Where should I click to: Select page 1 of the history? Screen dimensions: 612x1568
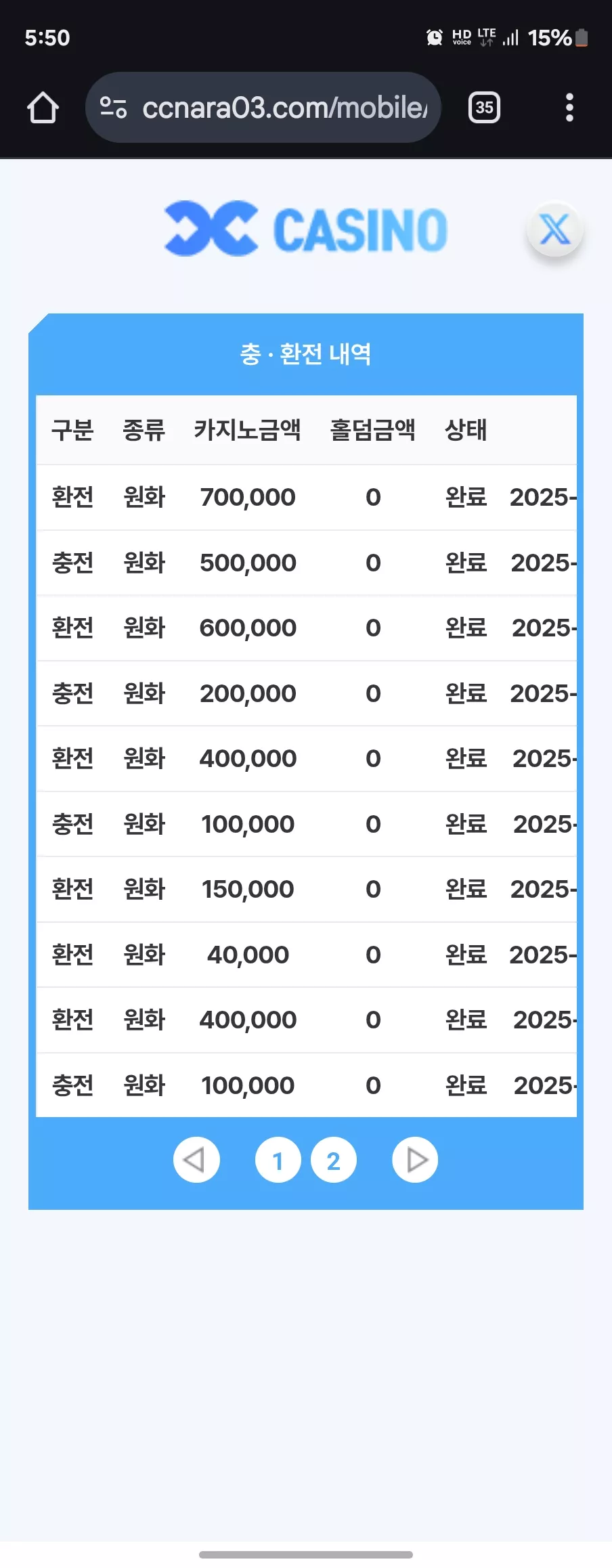pos(278,1160)
